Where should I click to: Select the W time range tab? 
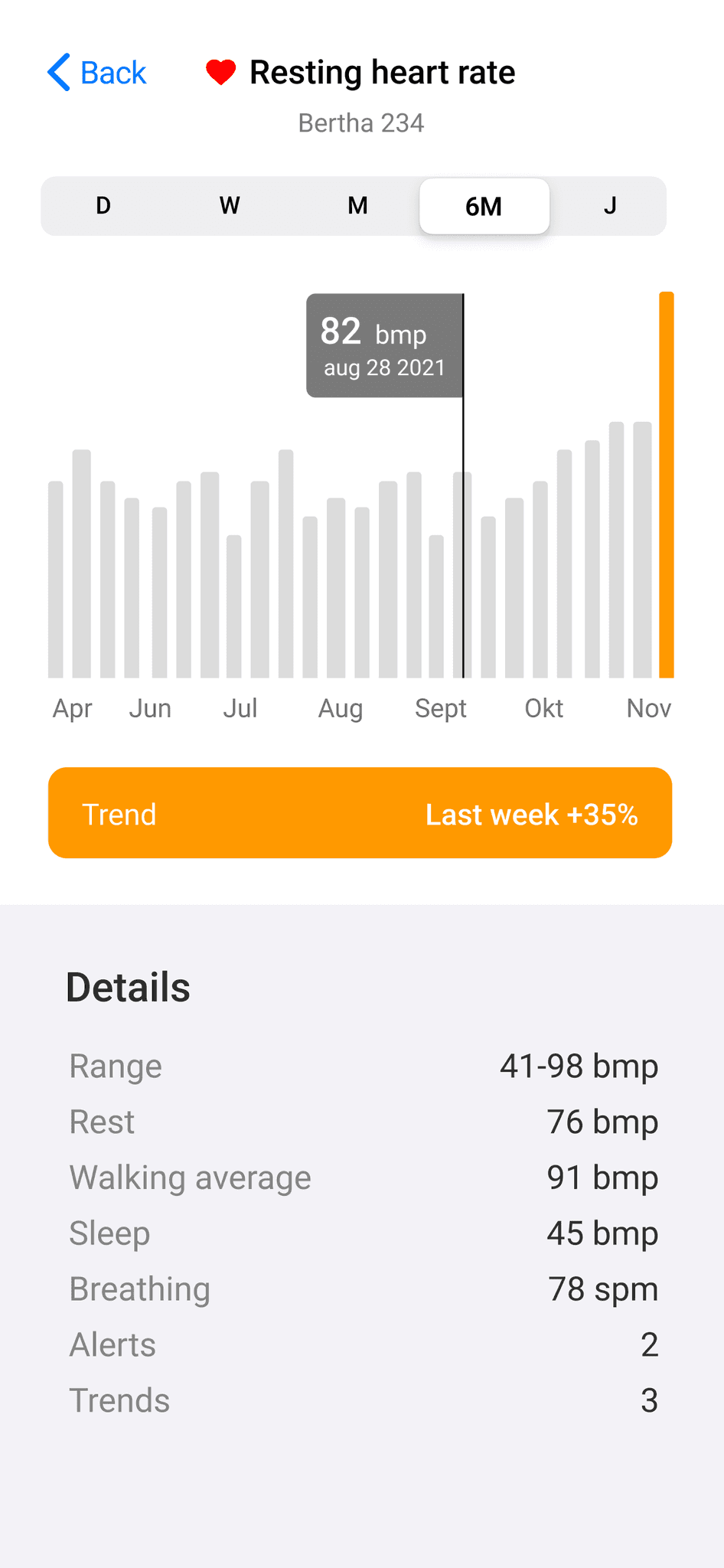coord(230,206)
